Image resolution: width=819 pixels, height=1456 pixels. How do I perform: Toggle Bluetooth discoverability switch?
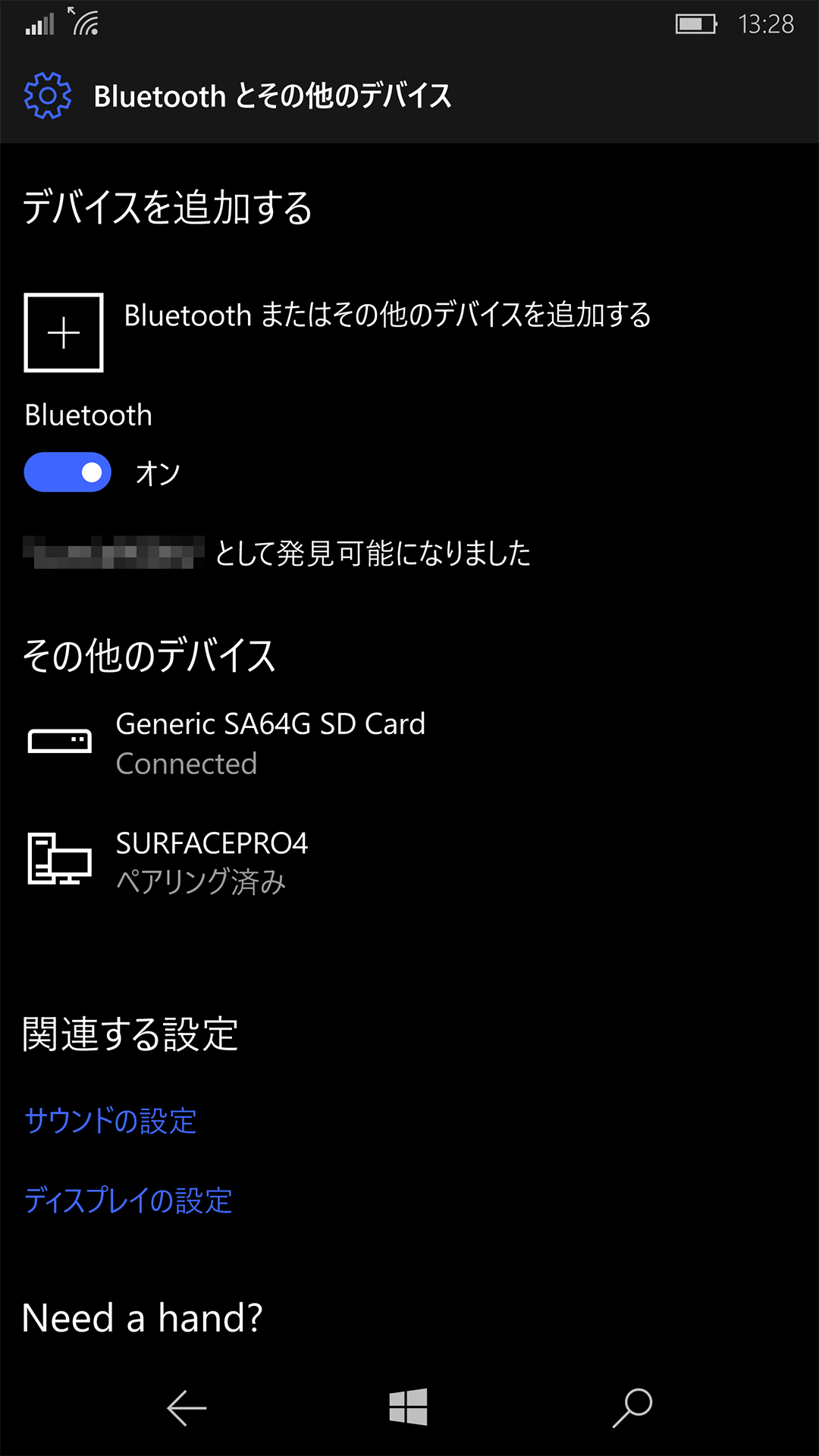point(67,472)
